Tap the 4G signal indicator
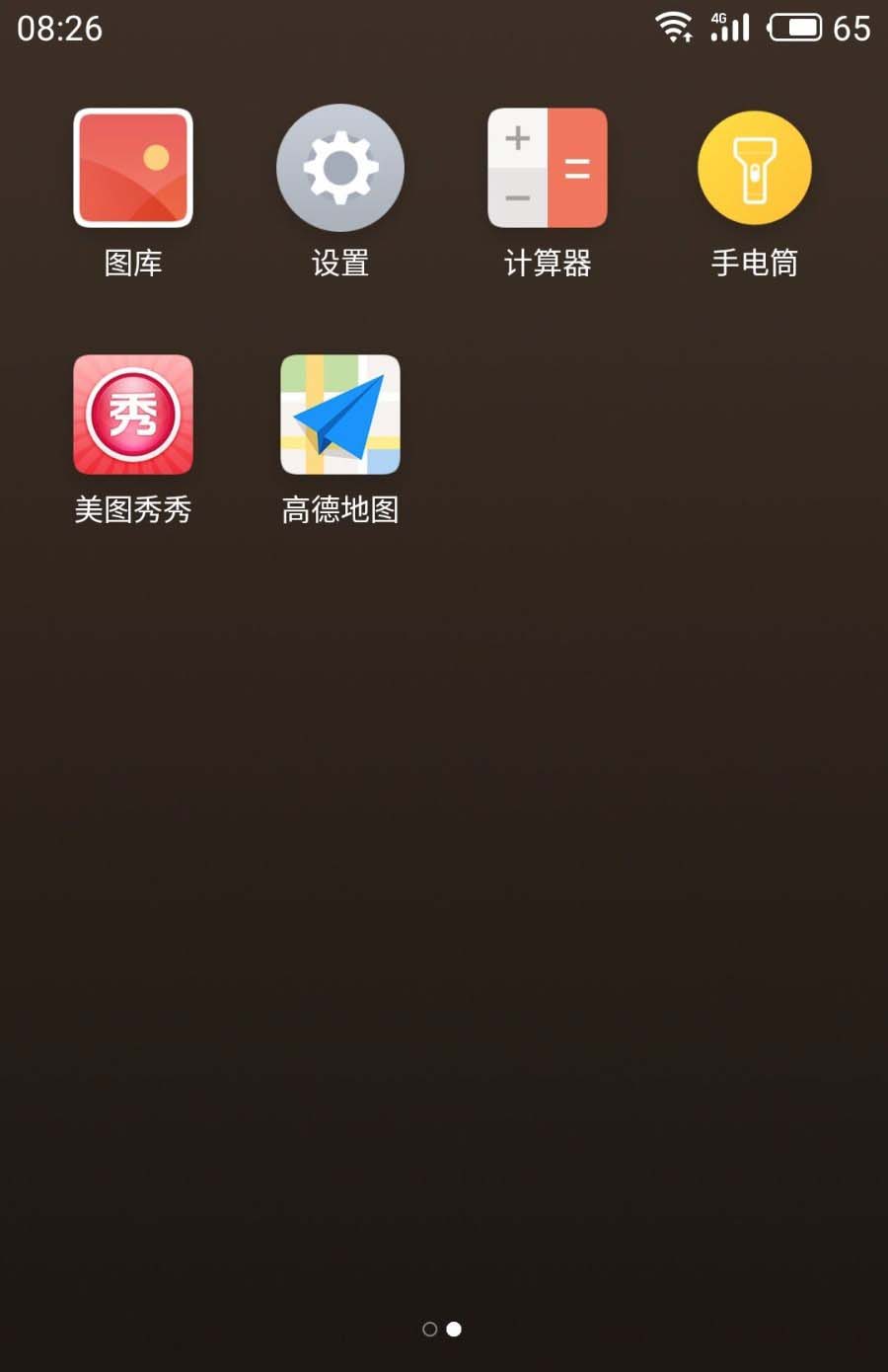 click(x=728, y=27)
